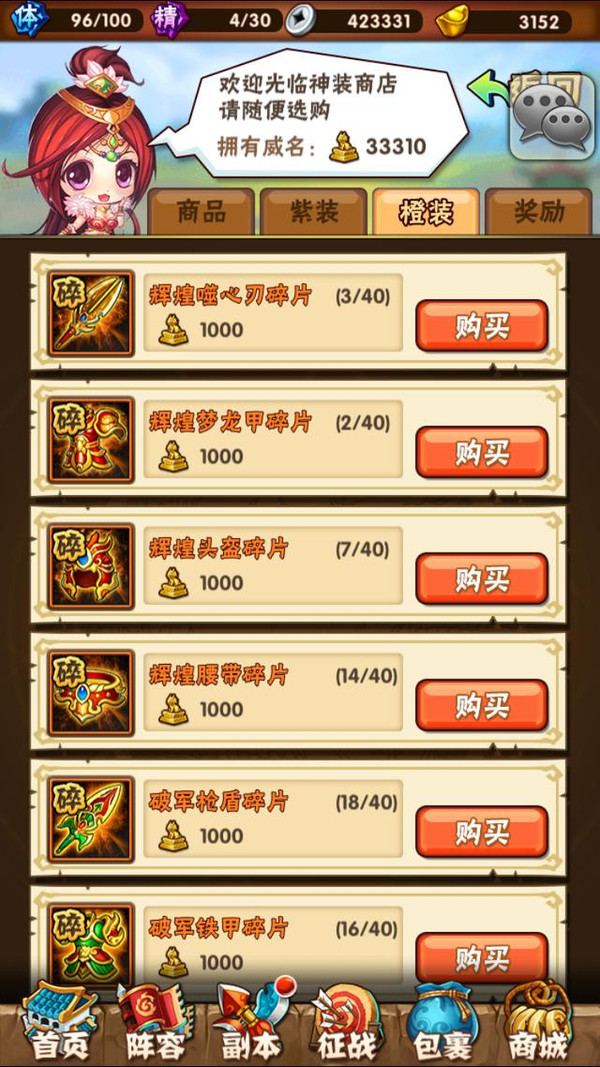
Task: Purchase 破军枪盾碎片
Action: (482, 832)
